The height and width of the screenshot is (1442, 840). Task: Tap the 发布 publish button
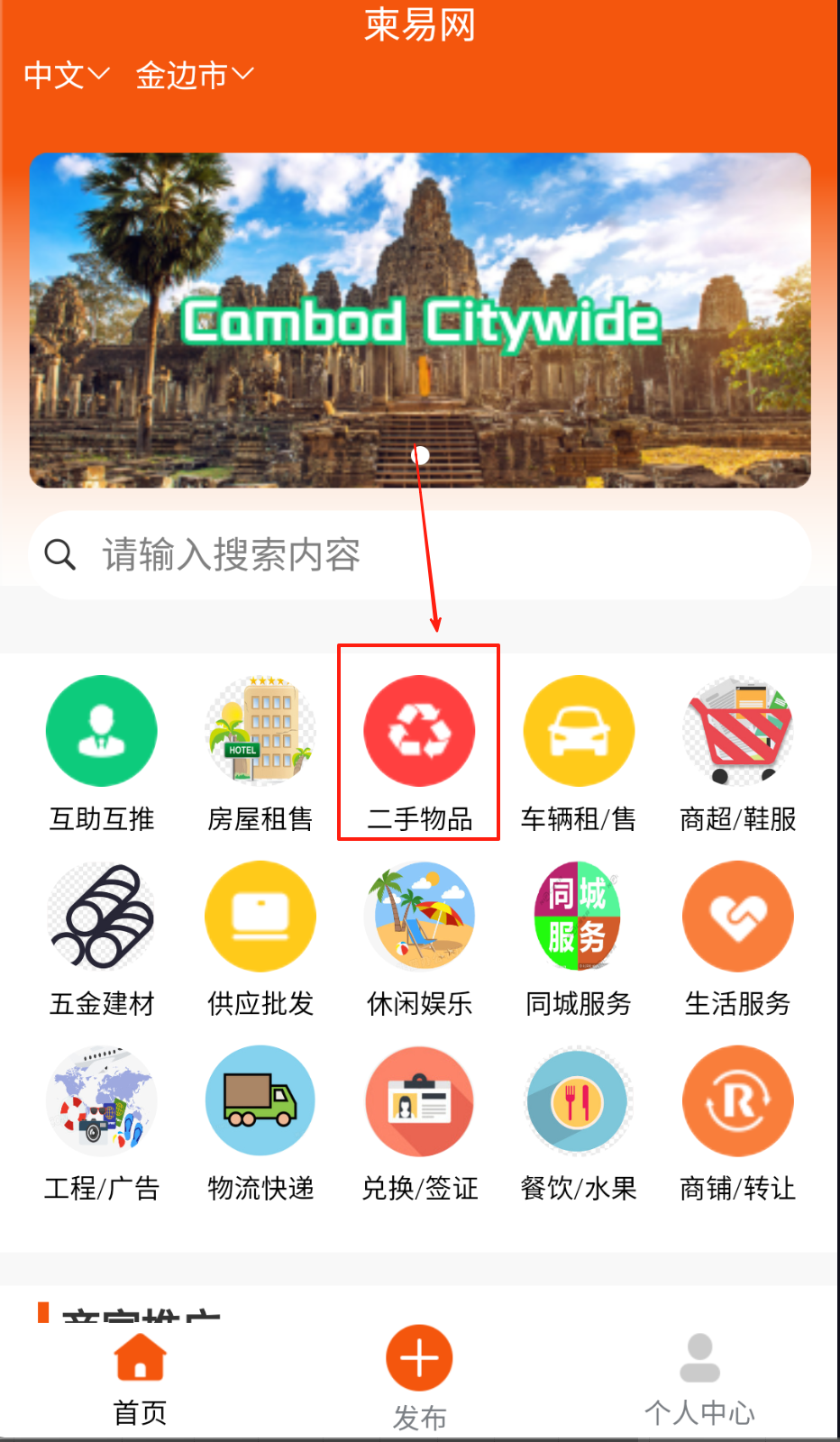419,1359
